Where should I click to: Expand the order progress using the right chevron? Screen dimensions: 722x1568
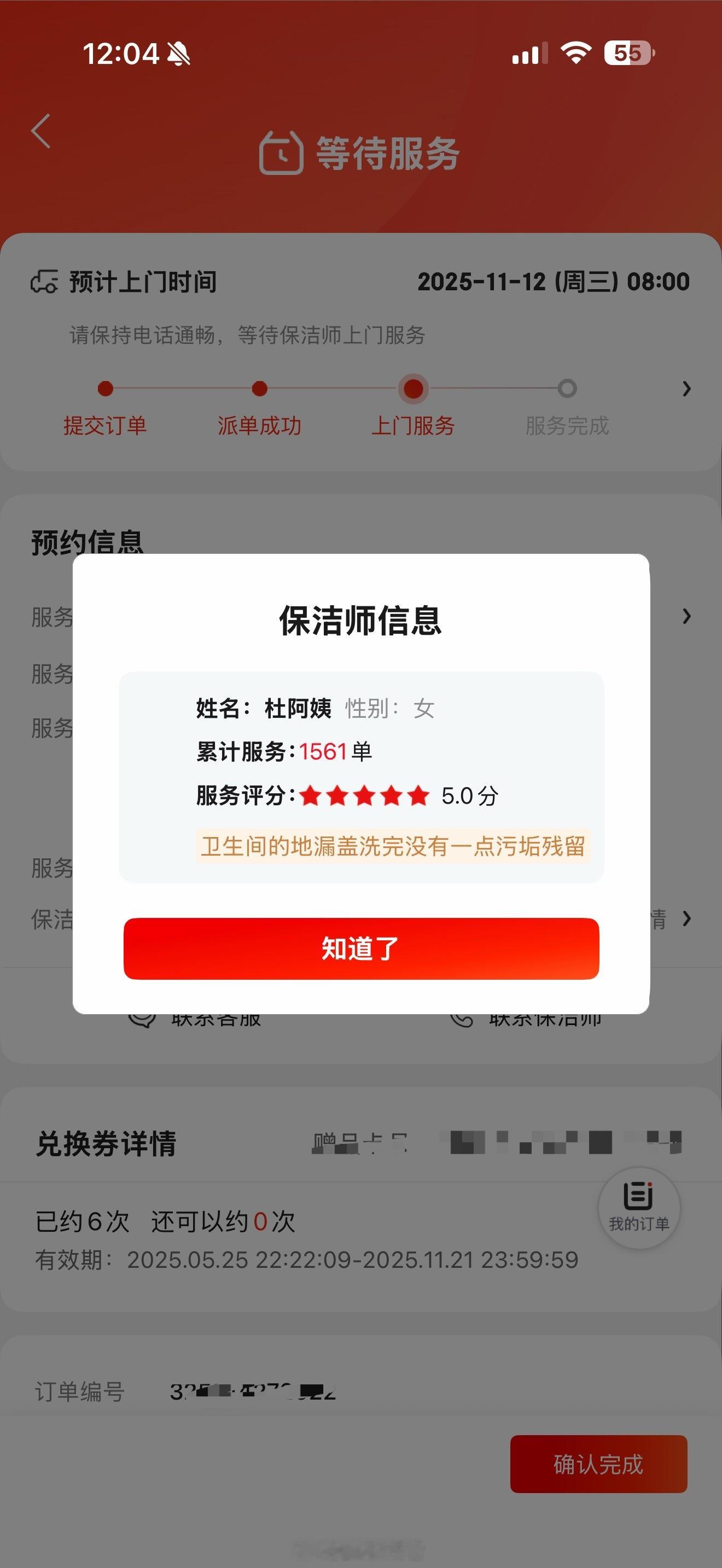pyautogui.click(x=686, y=388)
